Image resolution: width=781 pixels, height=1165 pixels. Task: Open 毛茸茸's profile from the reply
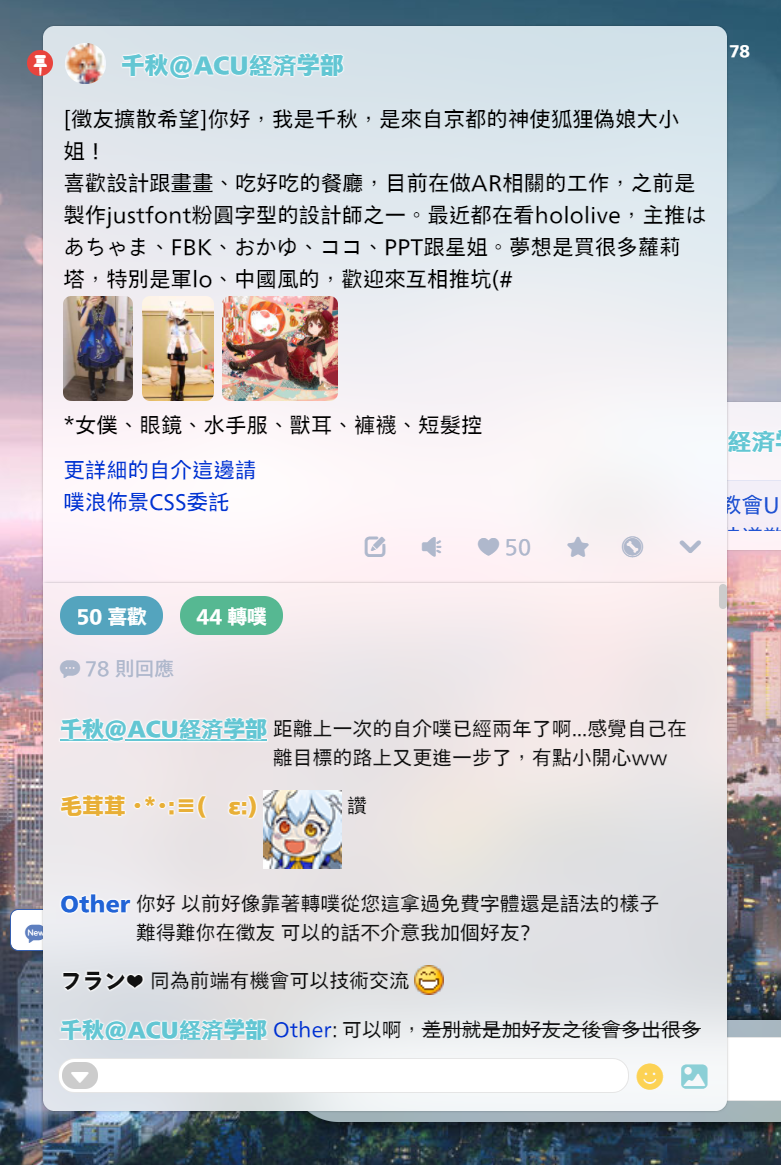click(158, 806)
